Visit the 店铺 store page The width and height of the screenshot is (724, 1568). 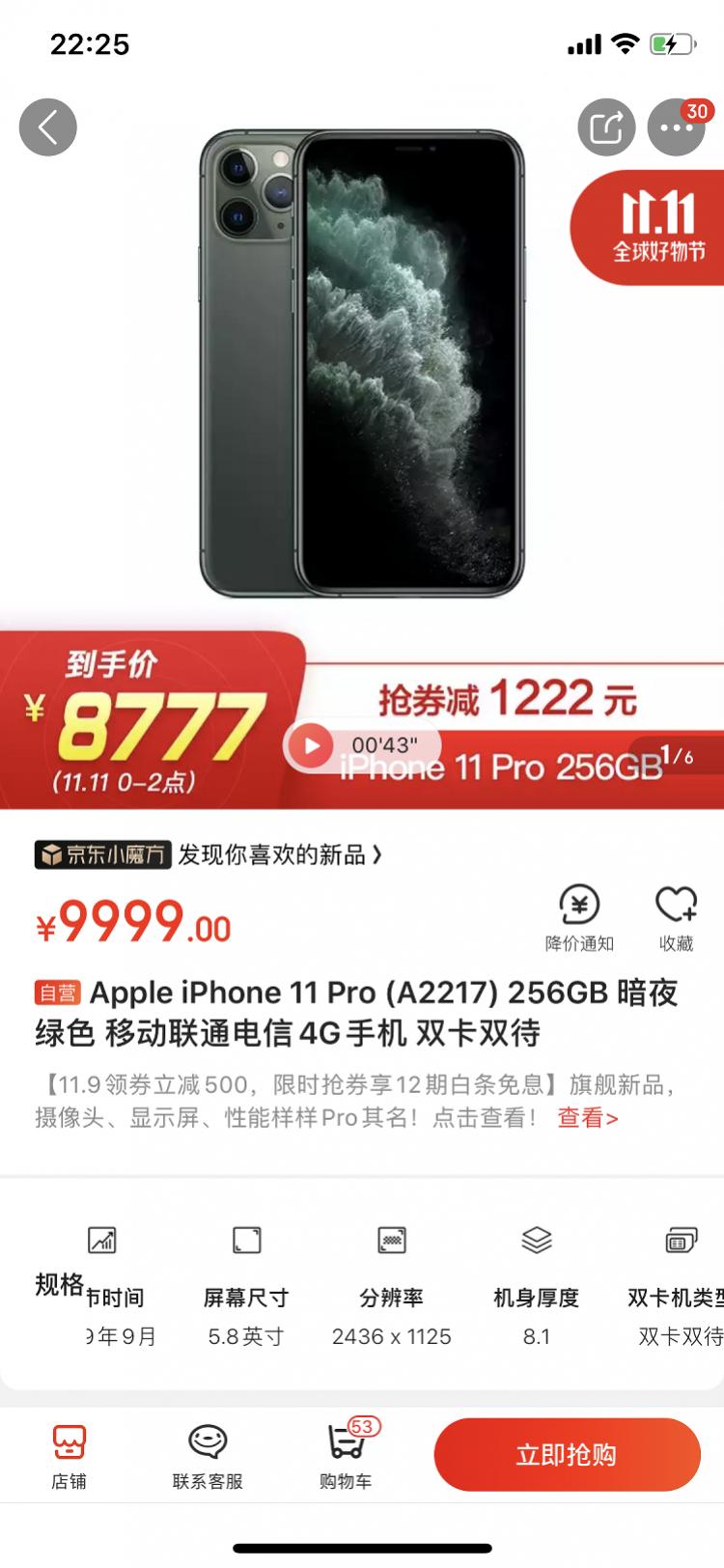click(69, 1457)
